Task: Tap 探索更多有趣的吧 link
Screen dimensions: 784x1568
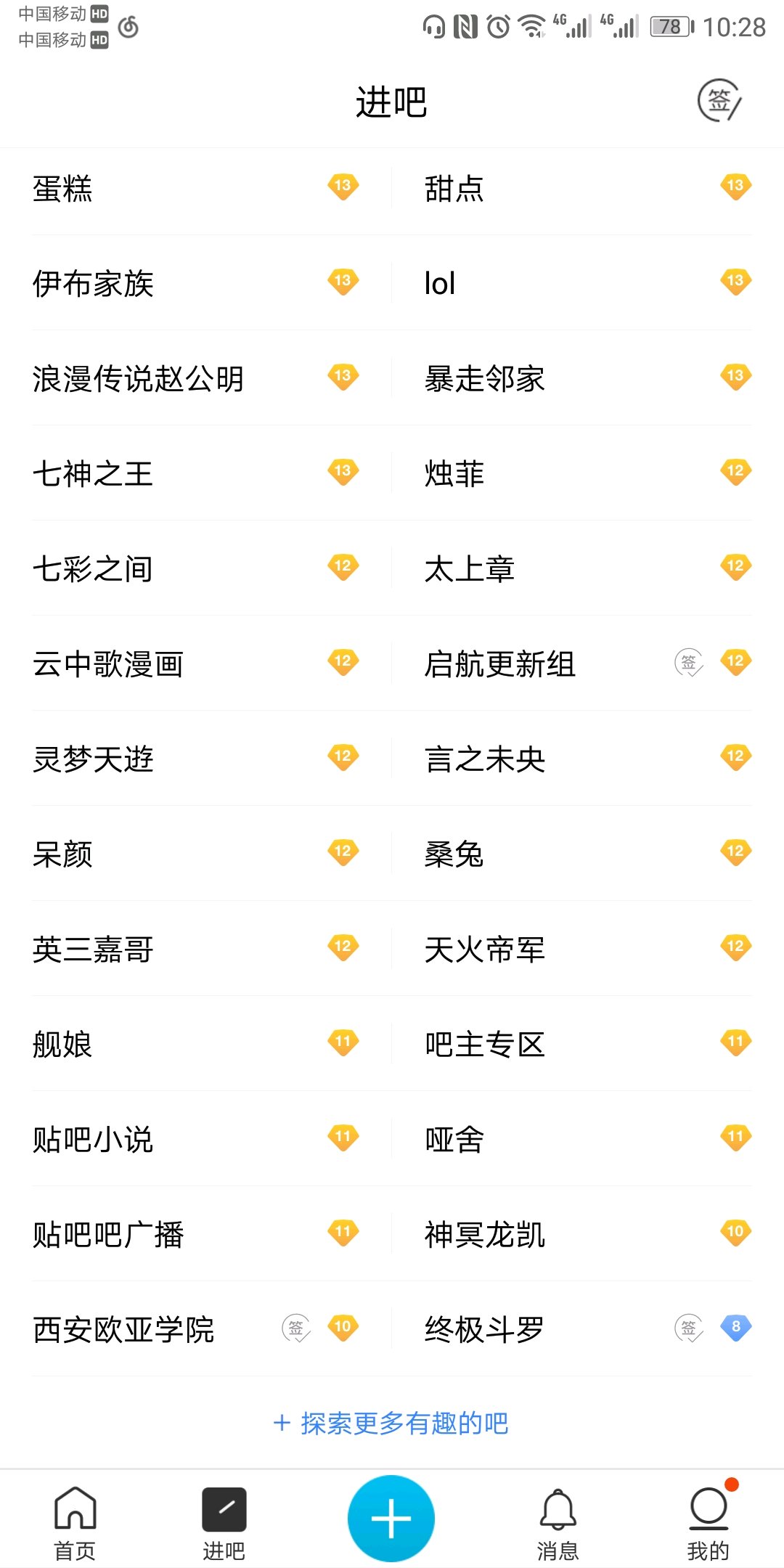Action: click(391, 1424)
